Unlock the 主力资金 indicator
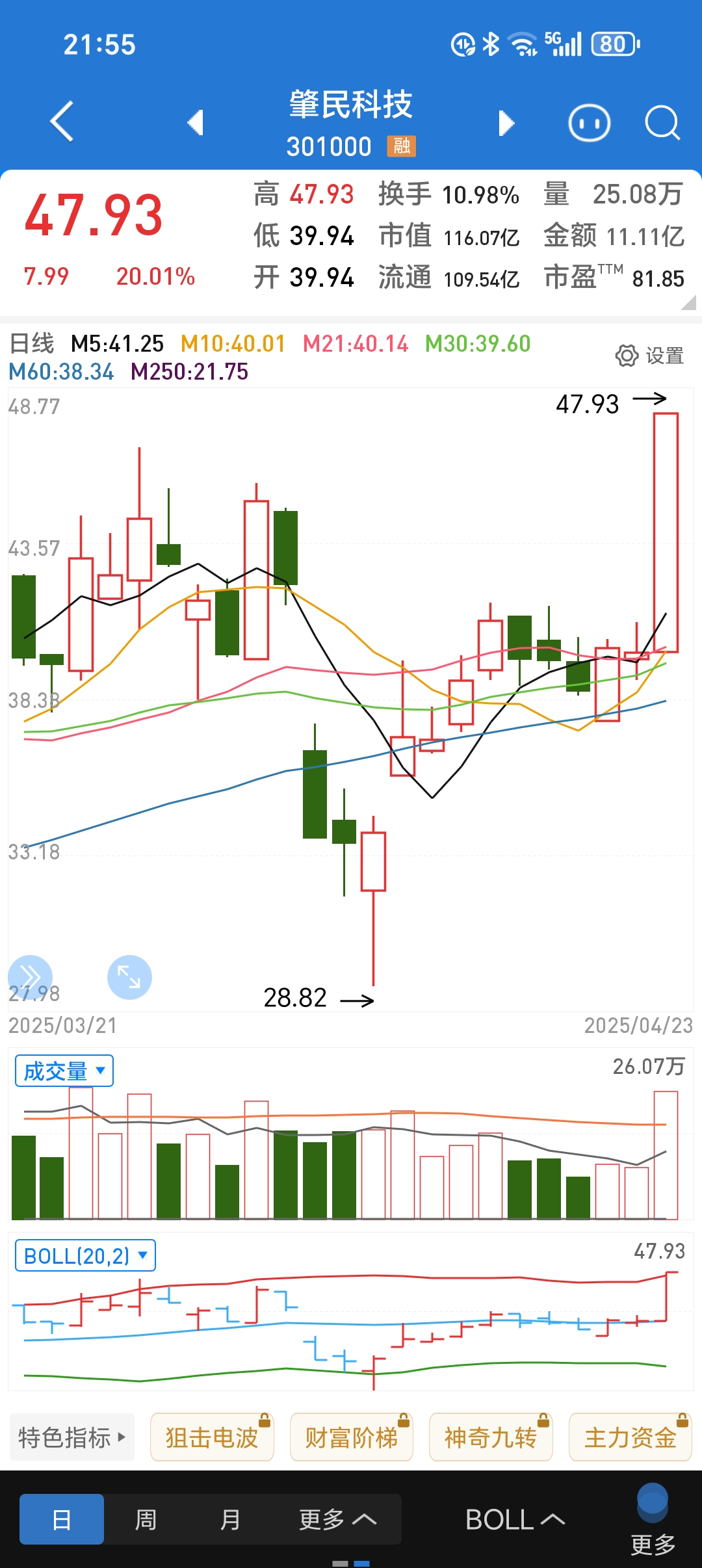This screenshot has width=702, height=1568. (630, 1437)
